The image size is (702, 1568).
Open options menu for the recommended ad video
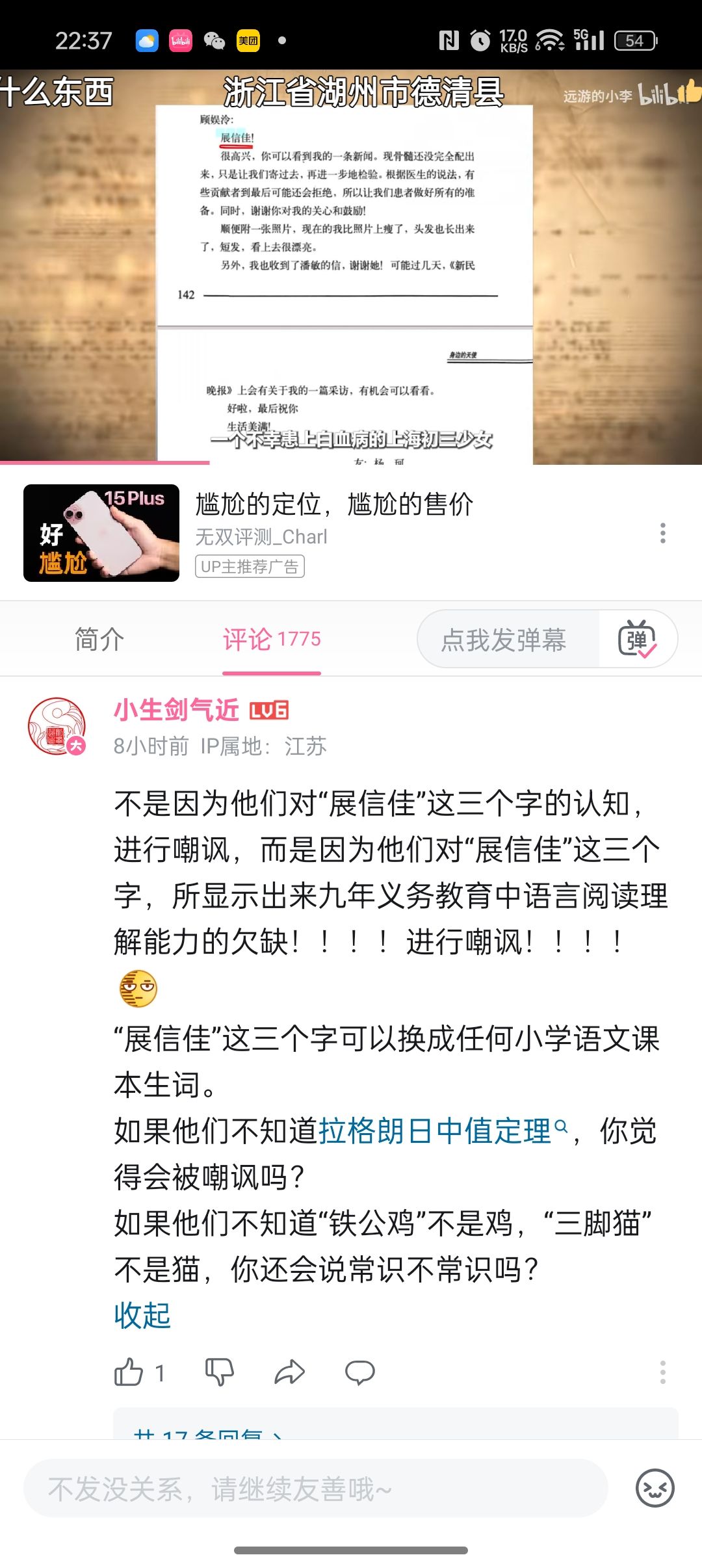point(662,533)
